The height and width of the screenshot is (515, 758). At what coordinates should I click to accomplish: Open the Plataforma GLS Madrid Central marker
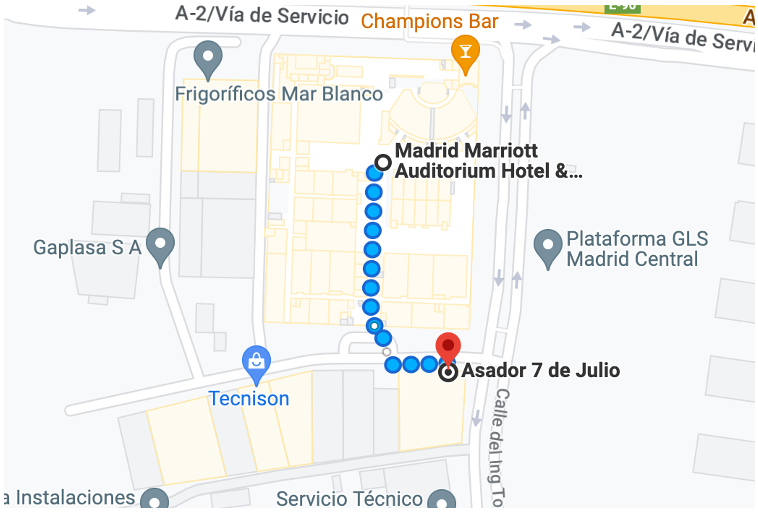(x=547, y=246)
